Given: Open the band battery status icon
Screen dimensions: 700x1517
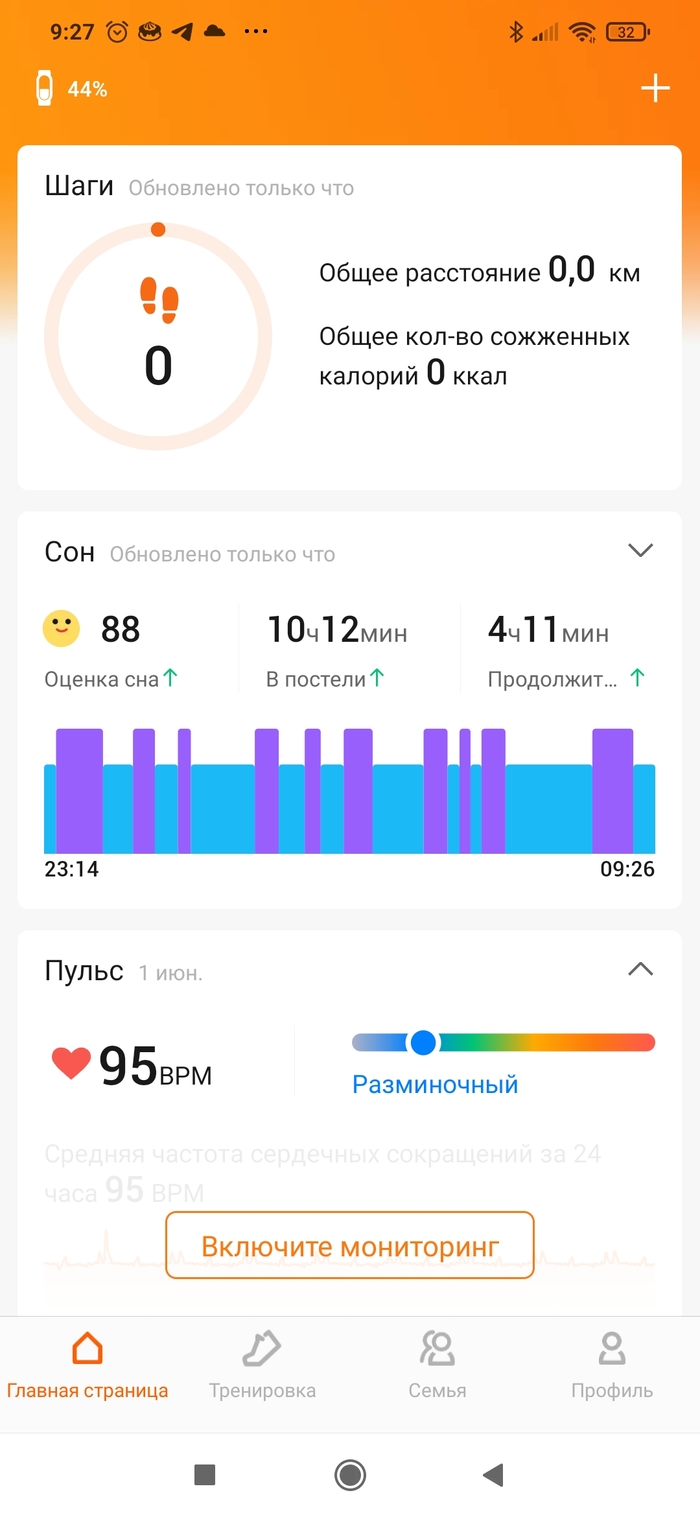Looking at the screenshot, I should click(44, 89).
